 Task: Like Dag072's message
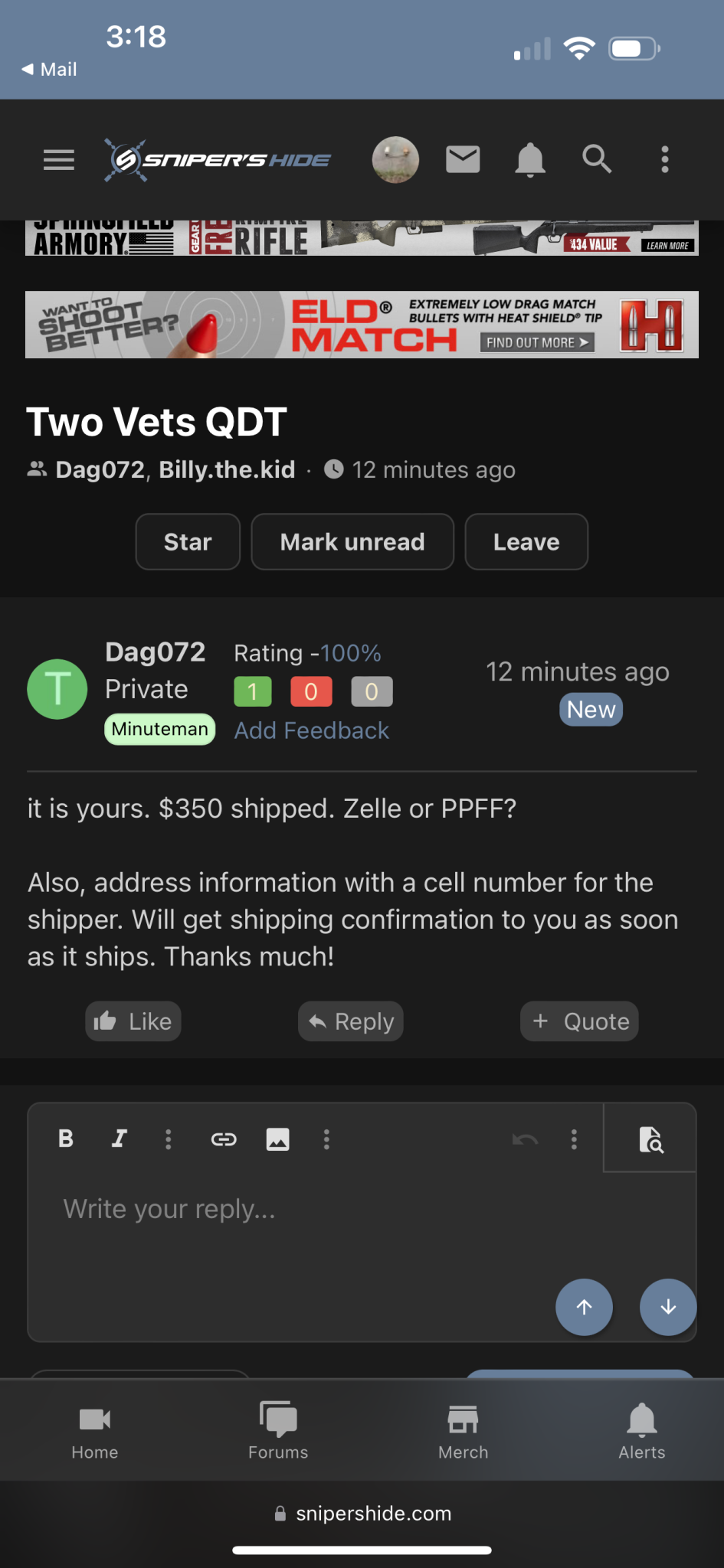133,1021
